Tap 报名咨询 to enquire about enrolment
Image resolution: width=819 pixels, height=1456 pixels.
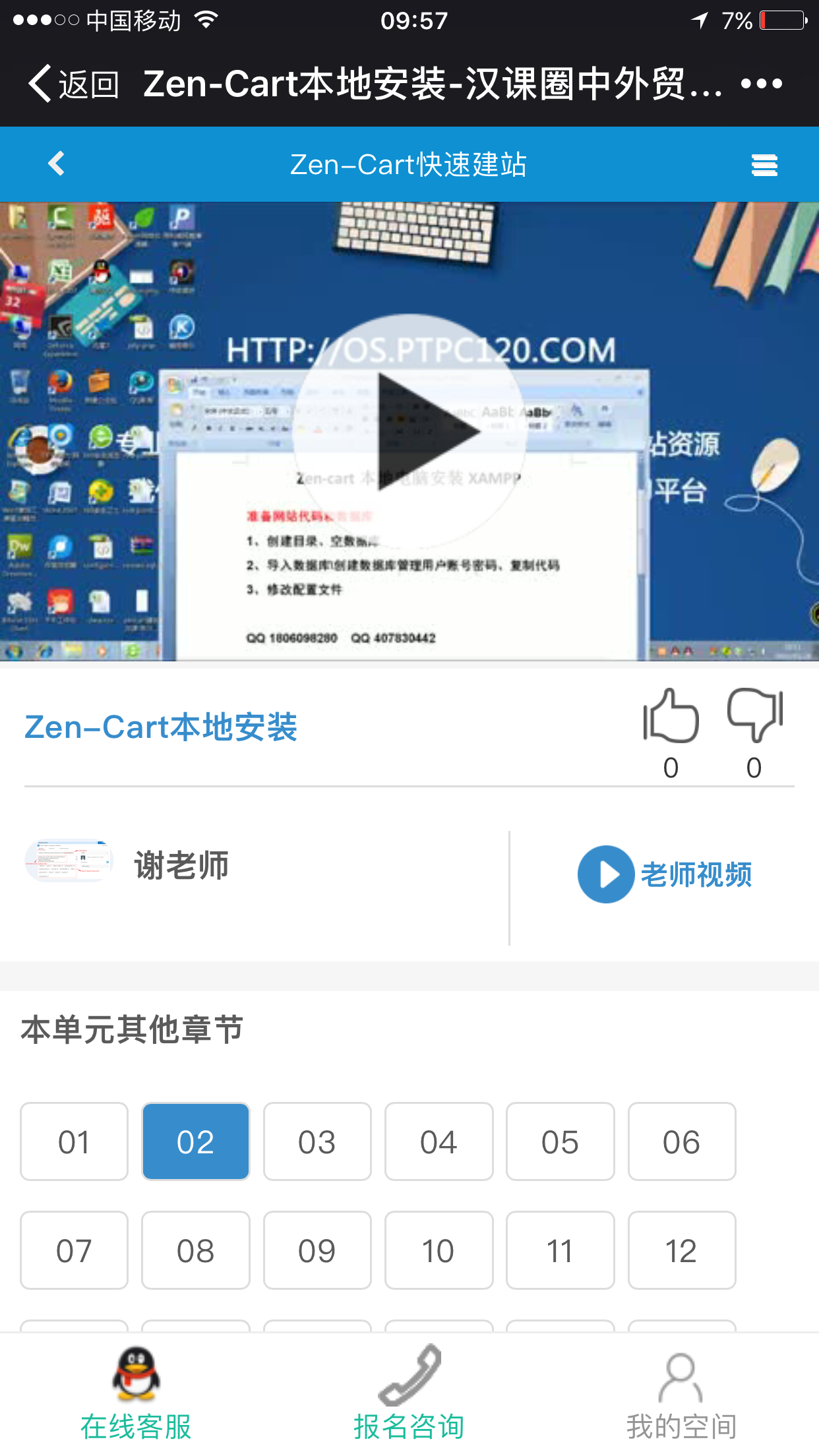[409, 1393]
